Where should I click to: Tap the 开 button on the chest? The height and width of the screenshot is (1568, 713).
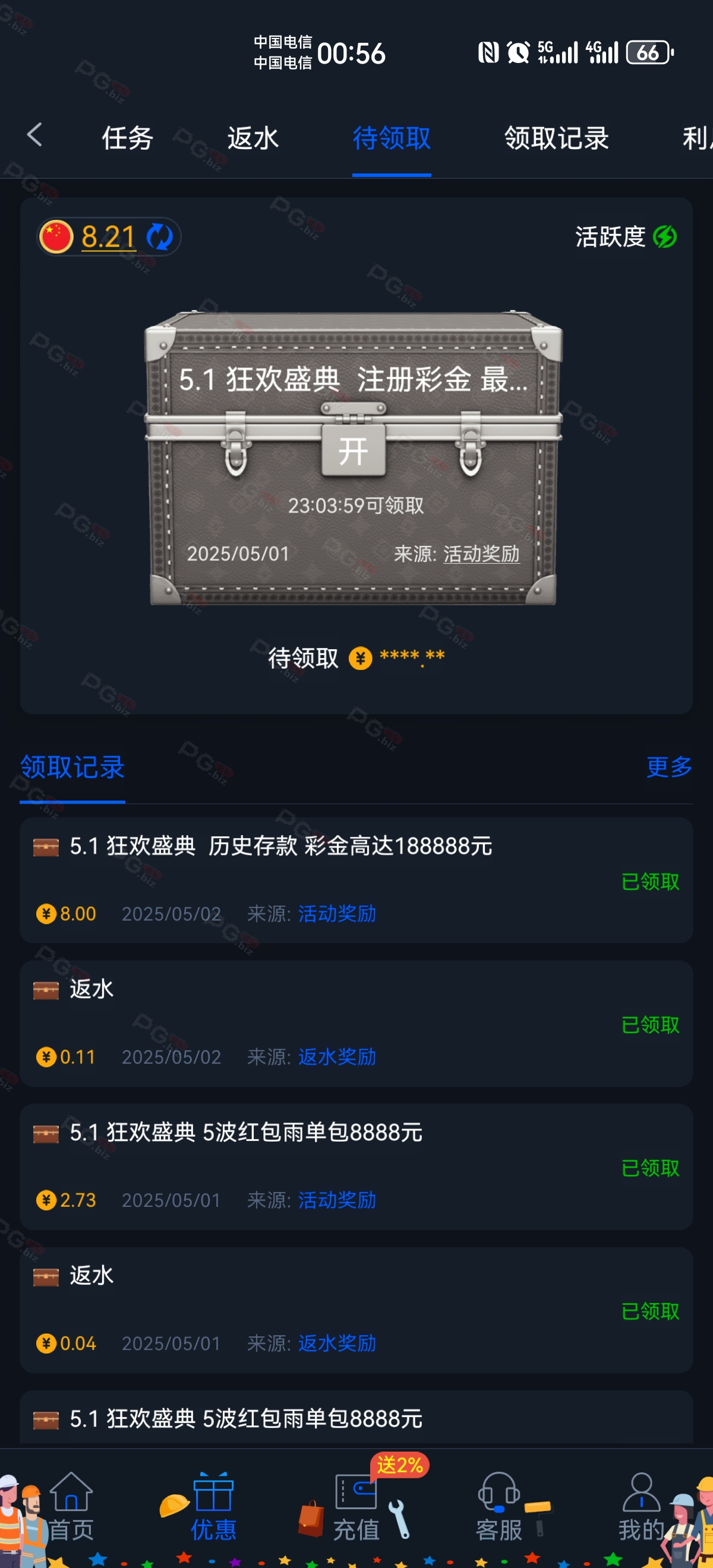point(353,451)
